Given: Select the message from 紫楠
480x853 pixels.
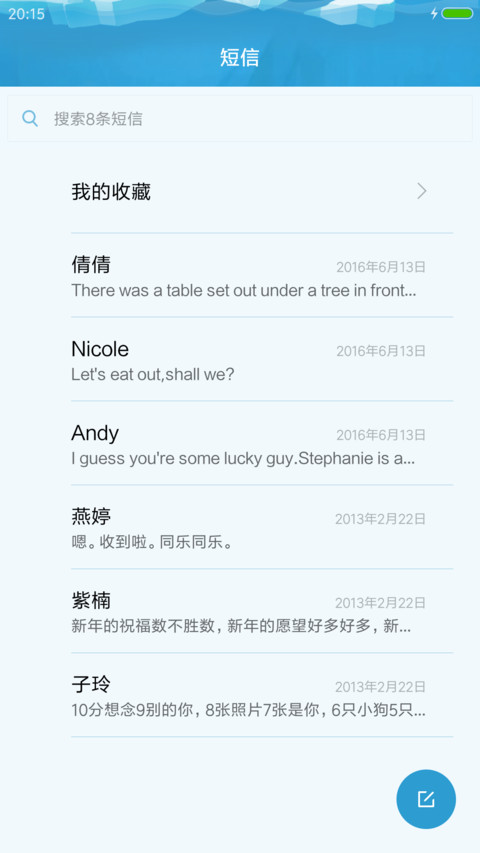Looking at the screenshot, I should (x=239, y=611).
